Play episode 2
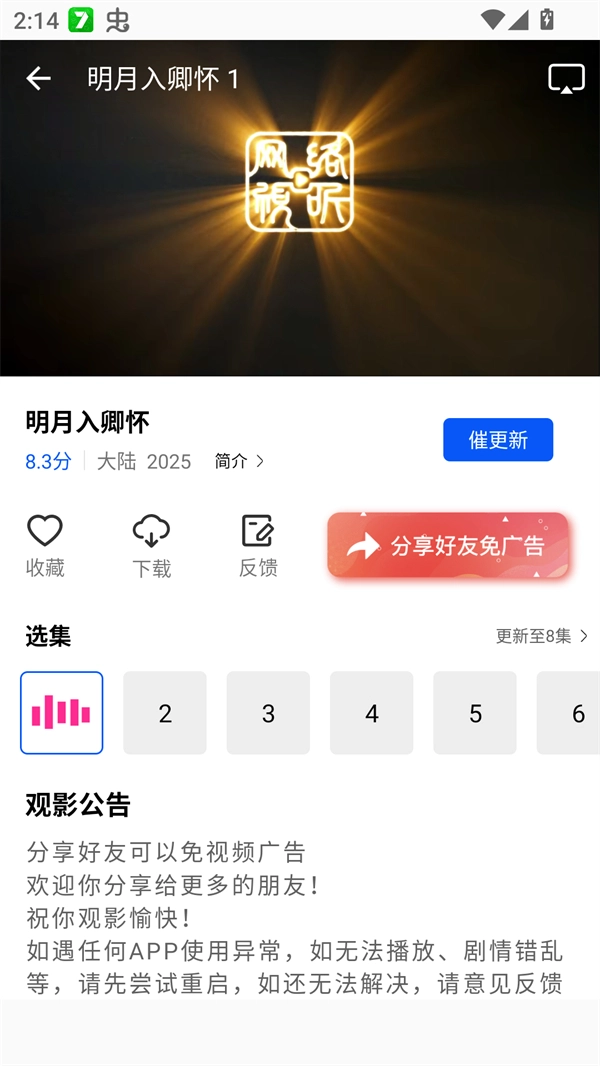The width and height of the screenshot is (600, 1066). pyautogui.click(x=165, y=713)
